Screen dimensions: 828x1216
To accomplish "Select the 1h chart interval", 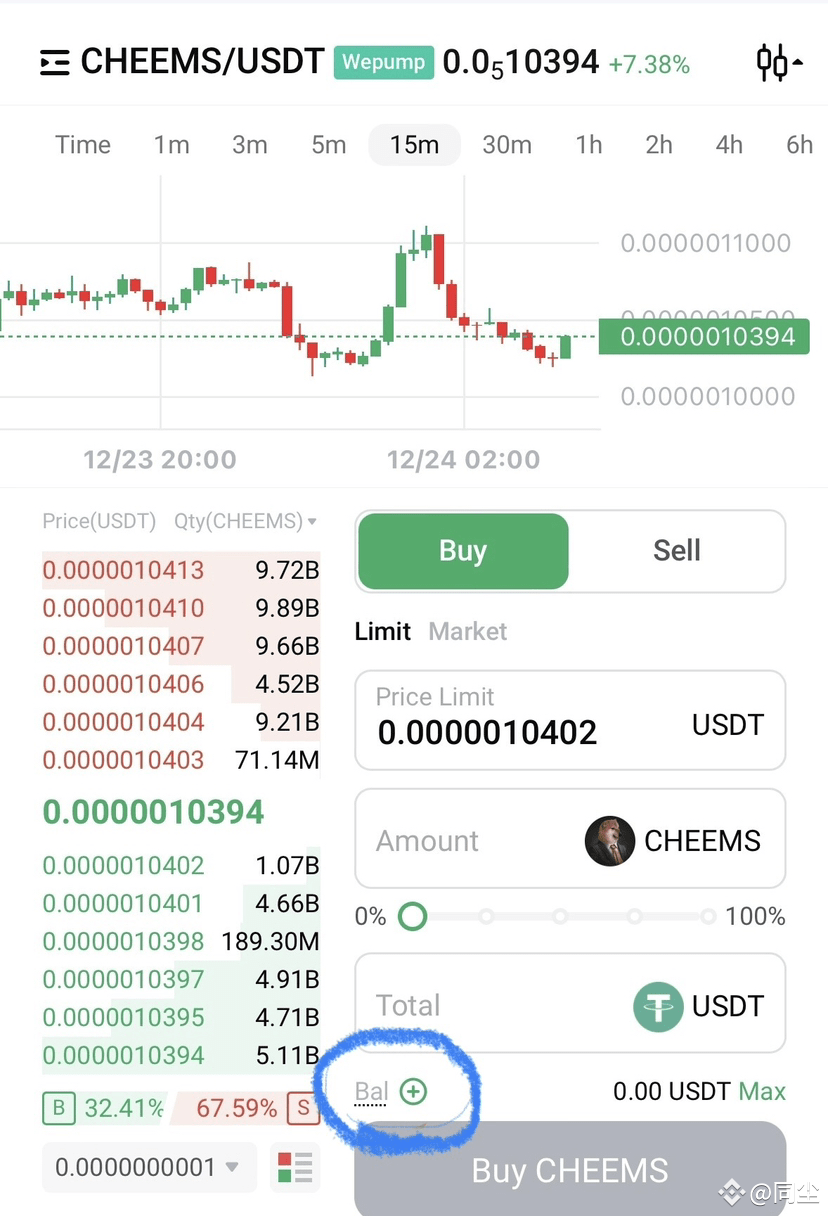I will click(x=589, y=145).
